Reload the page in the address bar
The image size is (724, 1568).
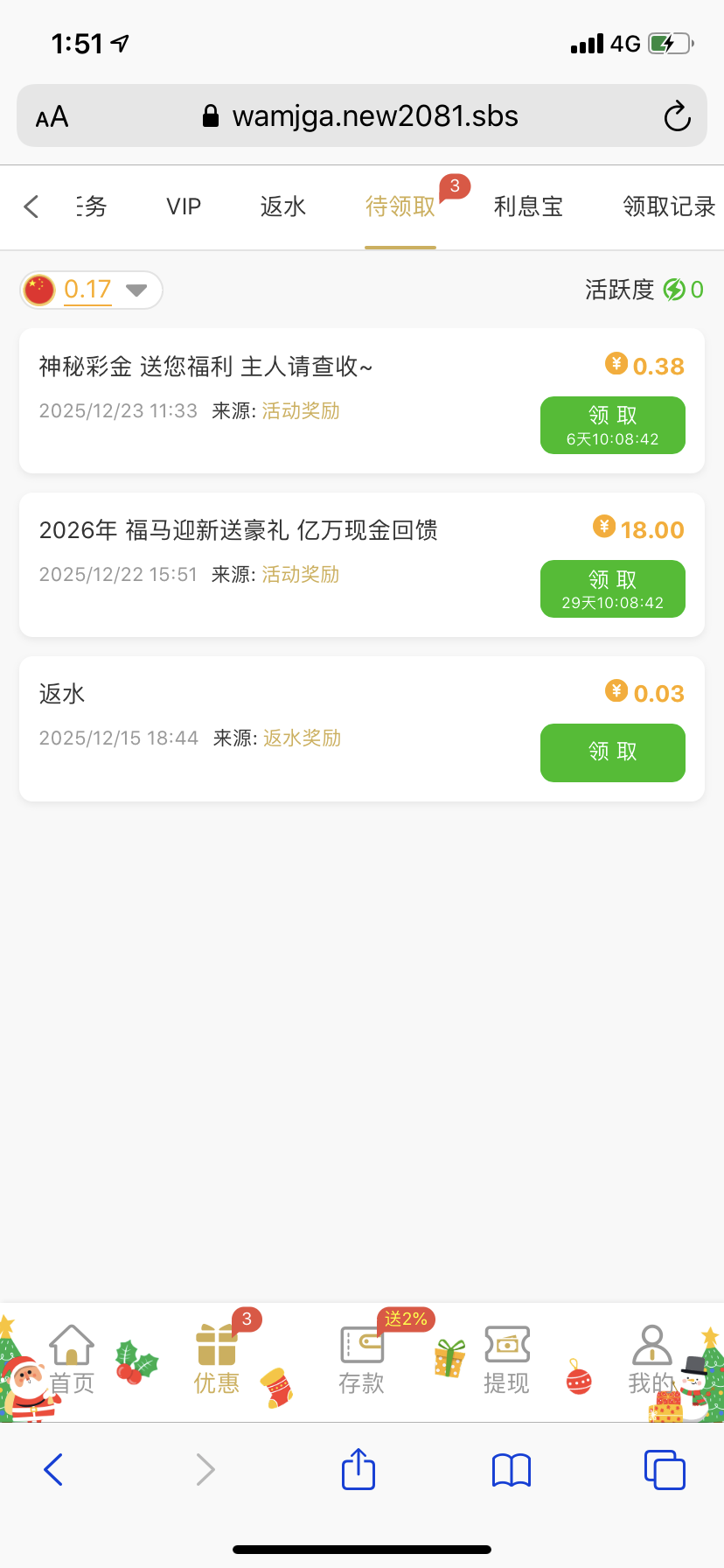pyautogui.click(x=677, y=116)
